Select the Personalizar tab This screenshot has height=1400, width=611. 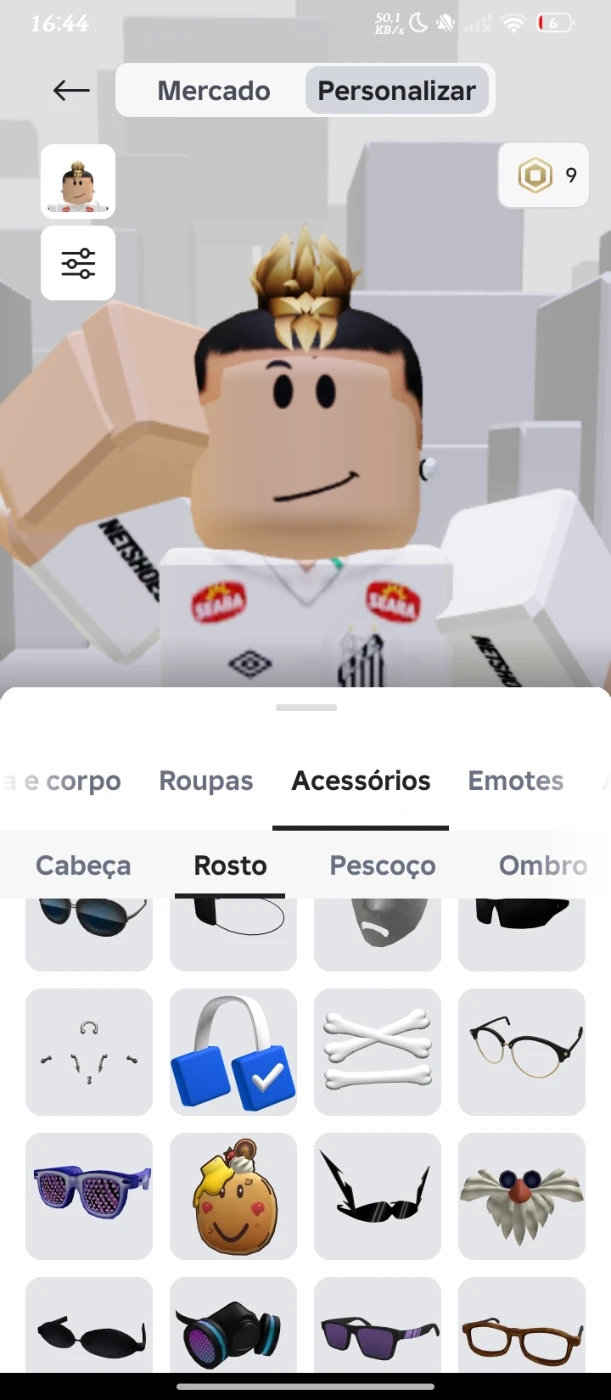(x=396, y=91)
